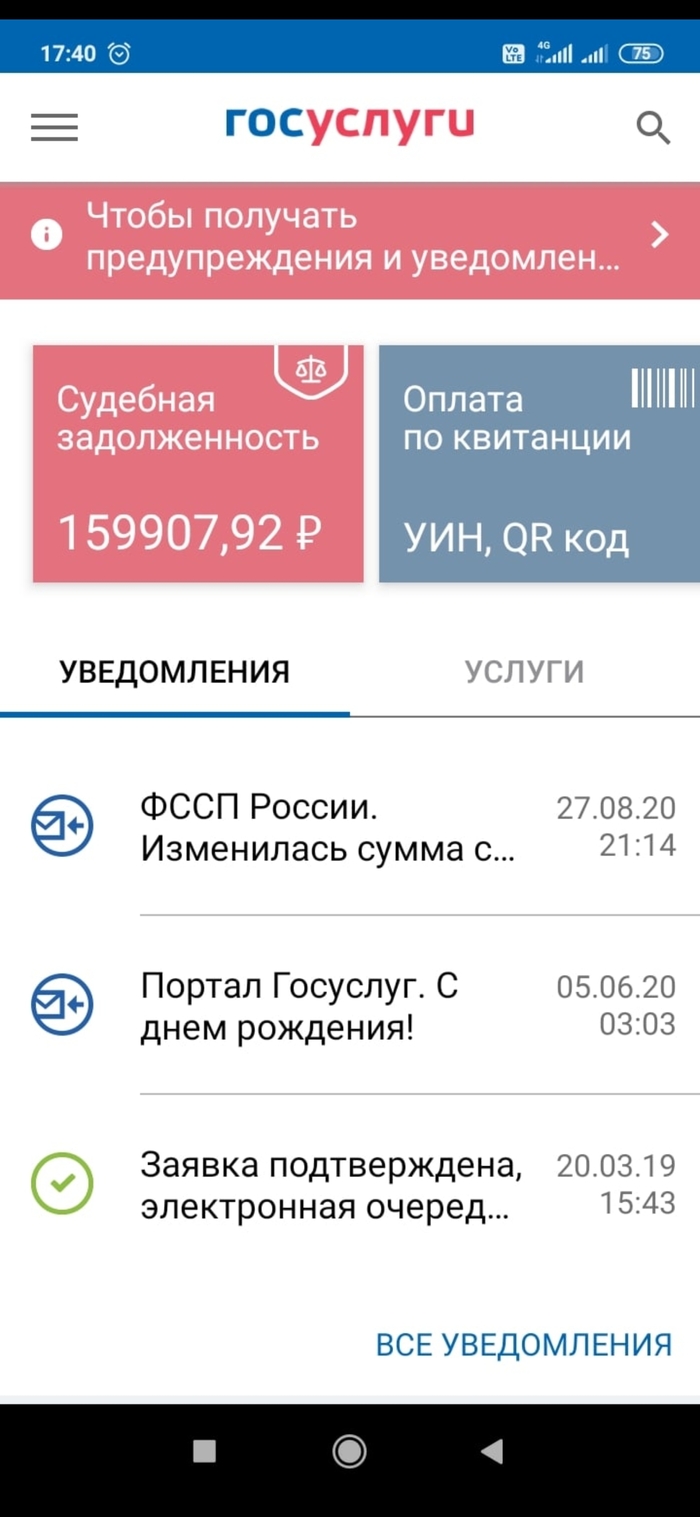Return to the system home screen
Screen dimensions: 700x1517
349,1452
